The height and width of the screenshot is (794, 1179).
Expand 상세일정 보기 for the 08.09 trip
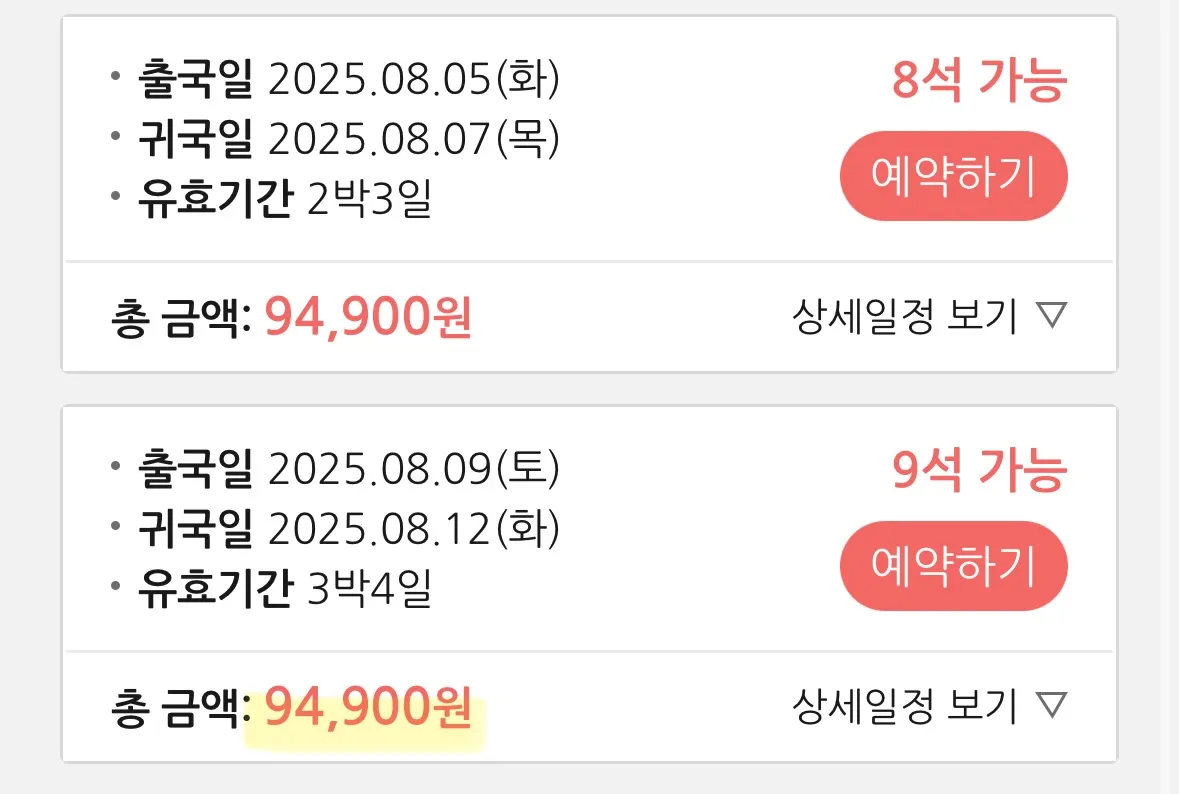click(x=930, y=707)
